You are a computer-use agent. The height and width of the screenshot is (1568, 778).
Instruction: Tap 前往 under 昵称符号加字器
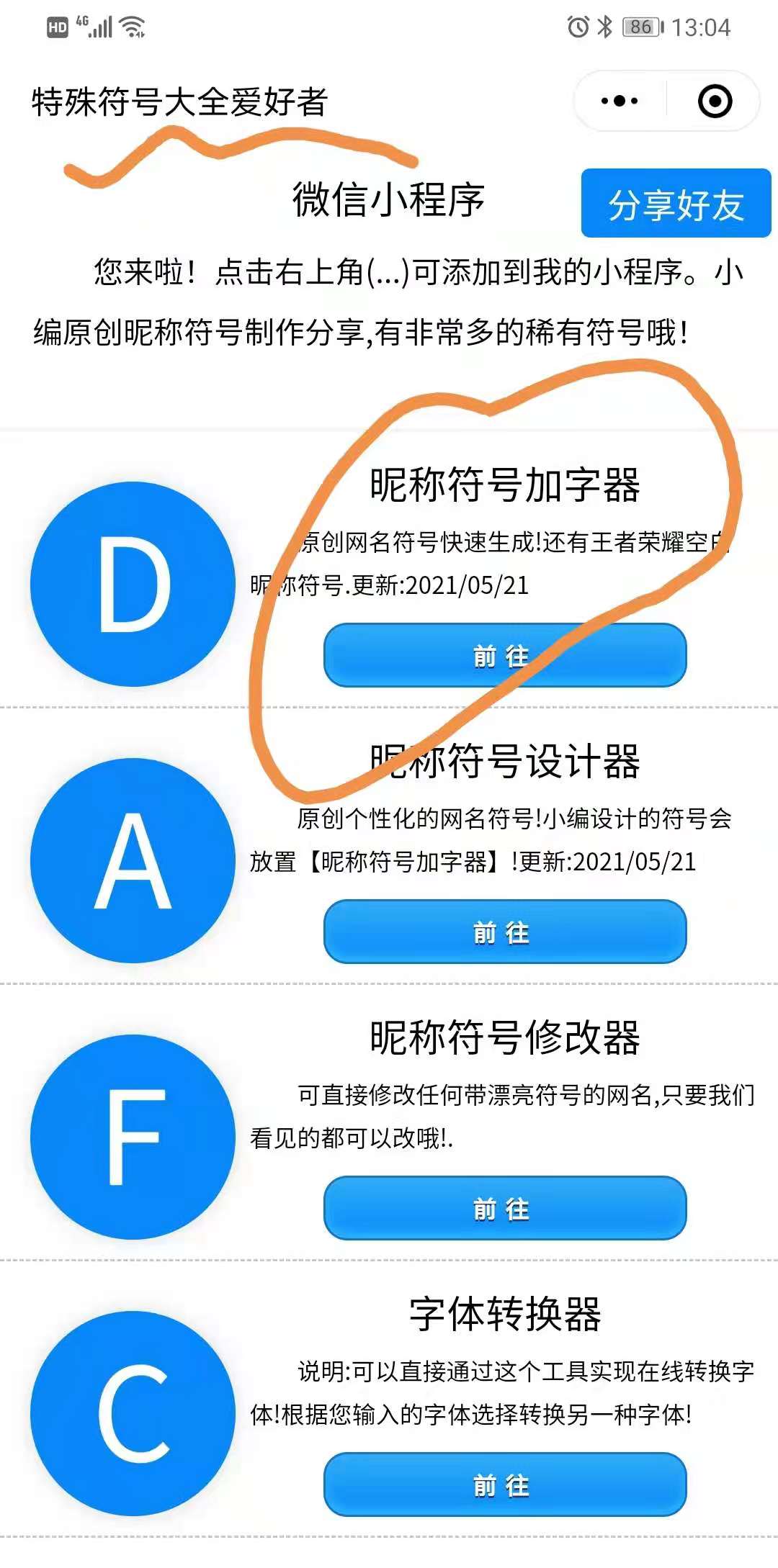coord(504,655)
